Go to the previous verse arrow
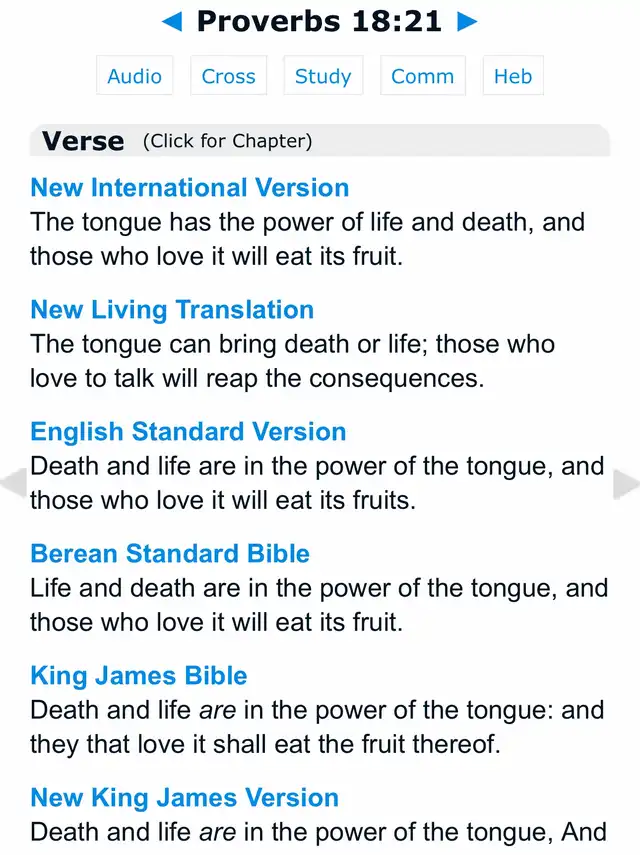The image size is (640, 855). coord(172,21)
